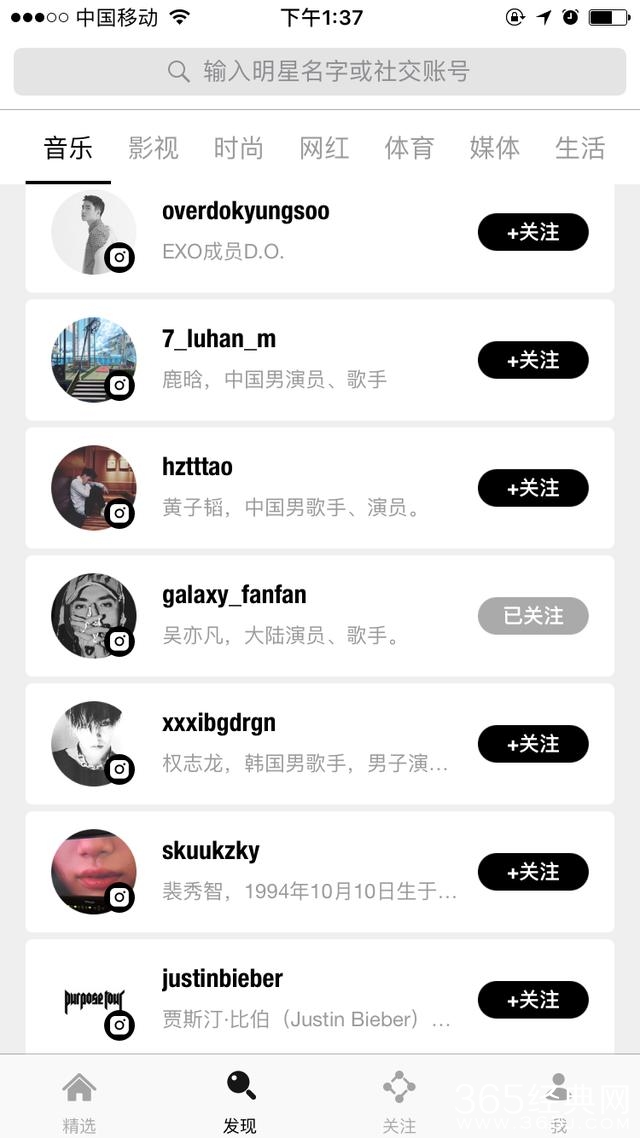Tap +关注 next to hztttao
Image resolution: width=640 pixels, height=1138 pixels.
533,488
